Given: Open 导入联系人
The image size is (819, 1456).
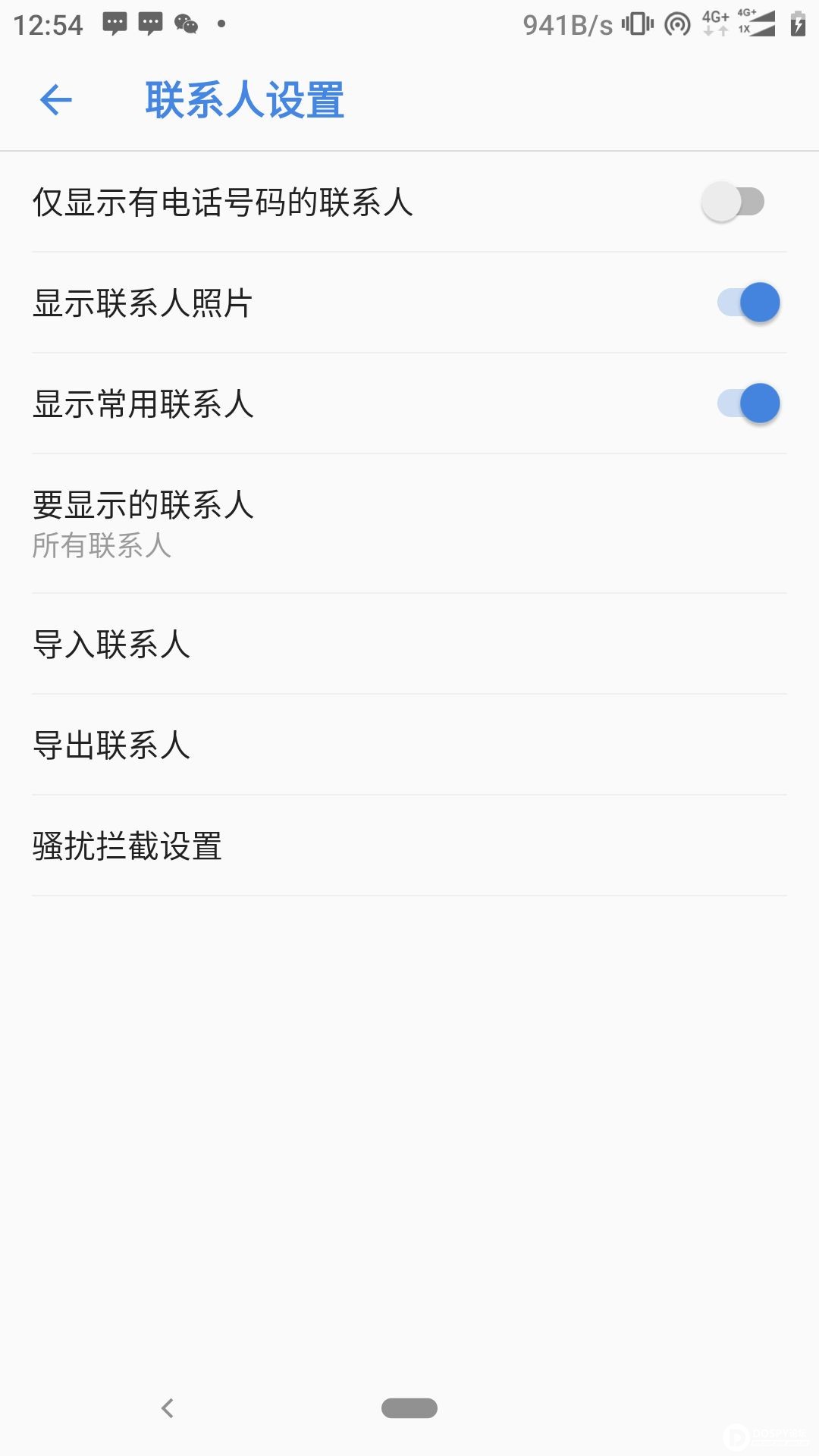Looking at the screenshot, I should (409, 644).
